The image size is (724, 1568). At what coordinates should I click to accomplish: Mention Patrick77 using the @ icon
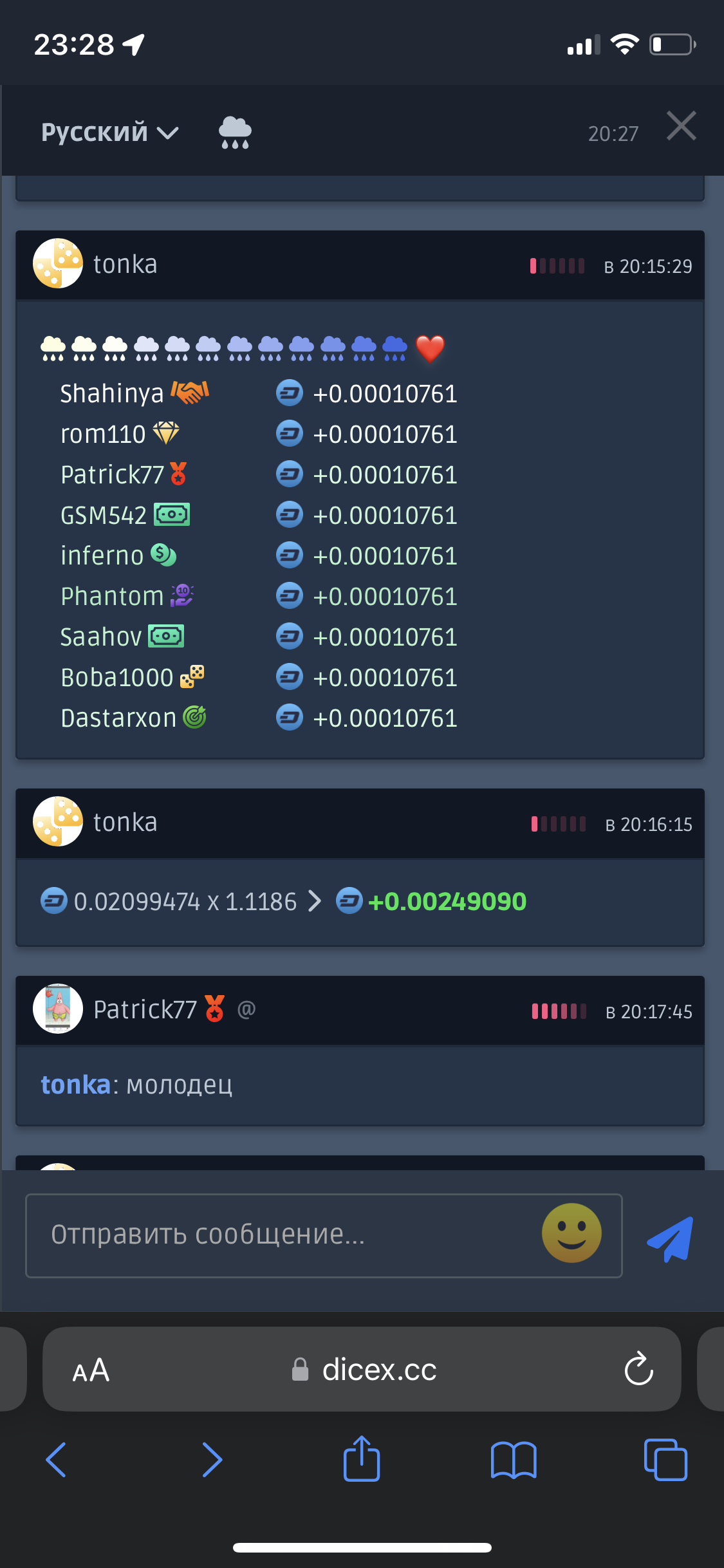tap(246, 1009)
